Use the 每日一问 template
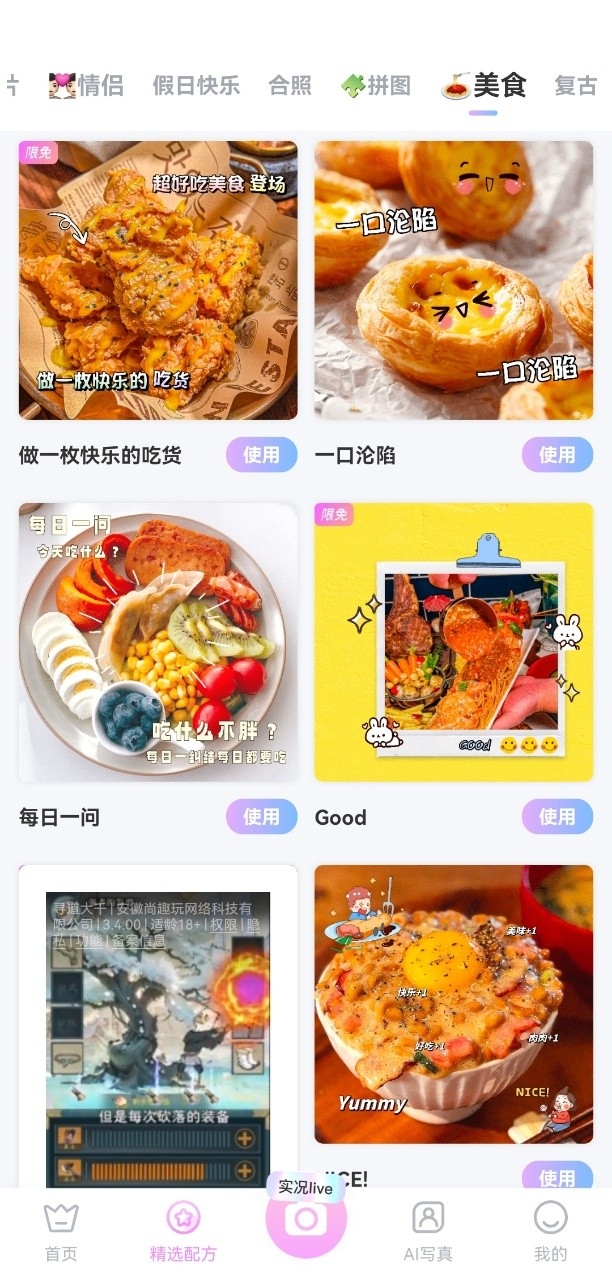Screen dimensions: 612x1279 pyautogui.click(x=261, y=817)
